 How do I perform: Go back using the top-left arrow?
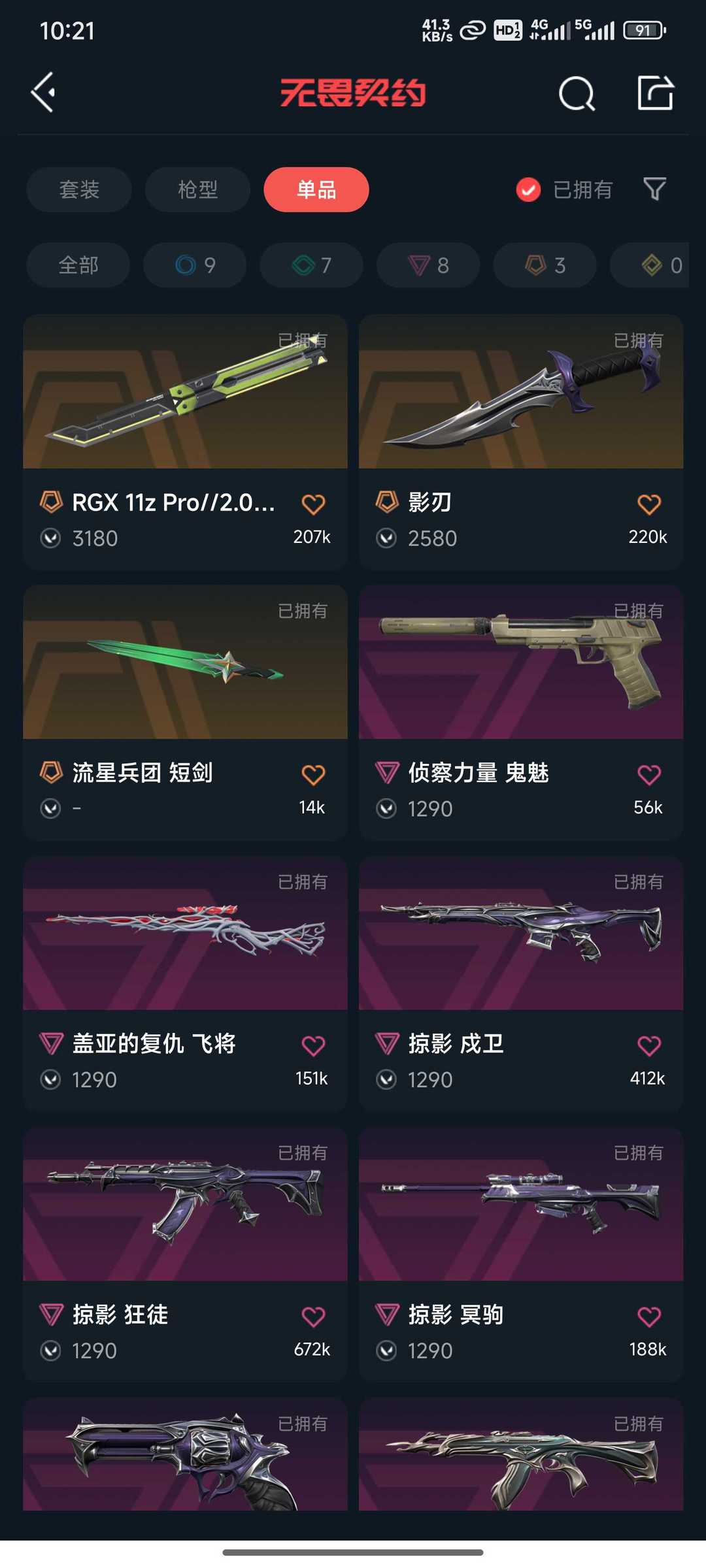tap(43, 92)
